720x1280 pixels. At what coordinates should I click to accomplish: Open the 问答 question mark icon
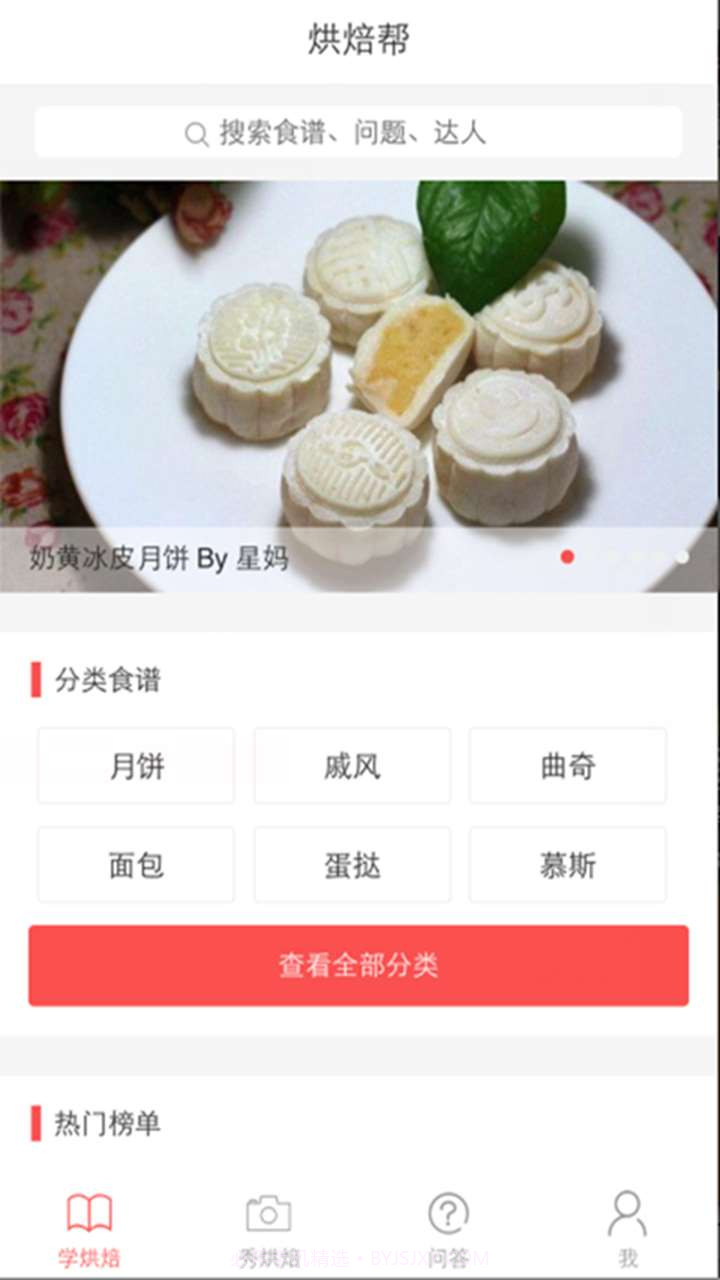click(x=448, y=1213)
